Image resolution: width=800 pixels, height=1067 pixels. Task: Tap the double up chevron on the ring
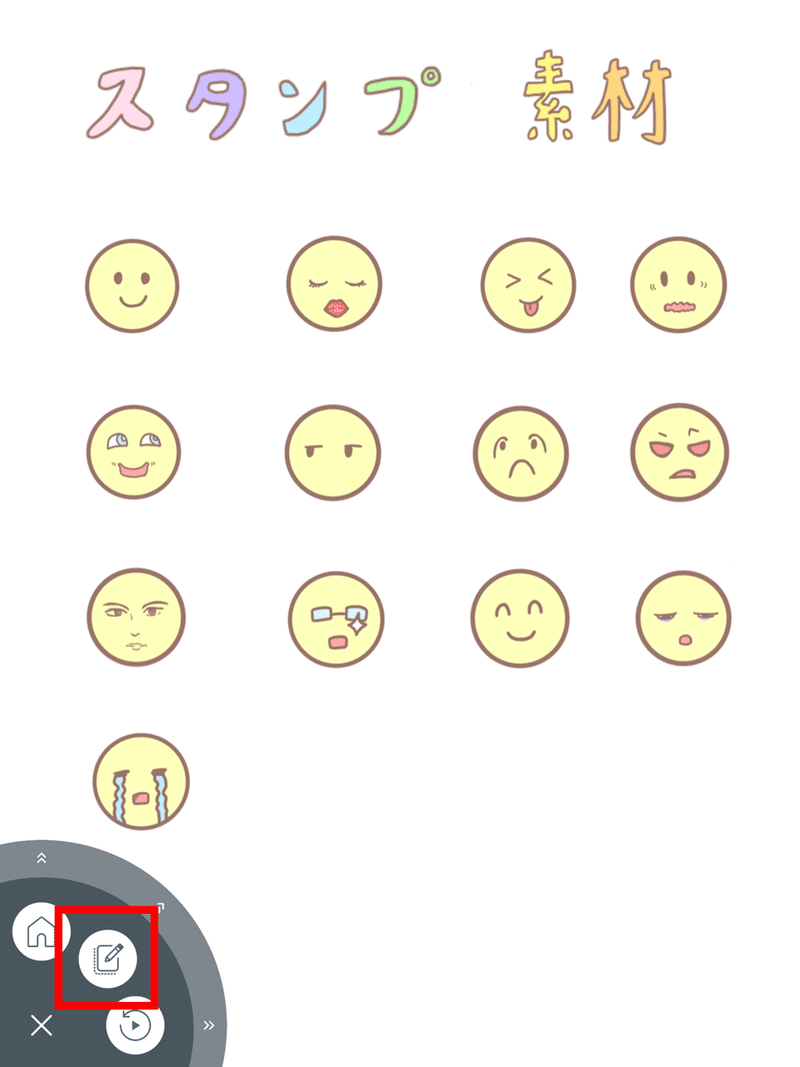pyautogui.click(x=42, y=858)
